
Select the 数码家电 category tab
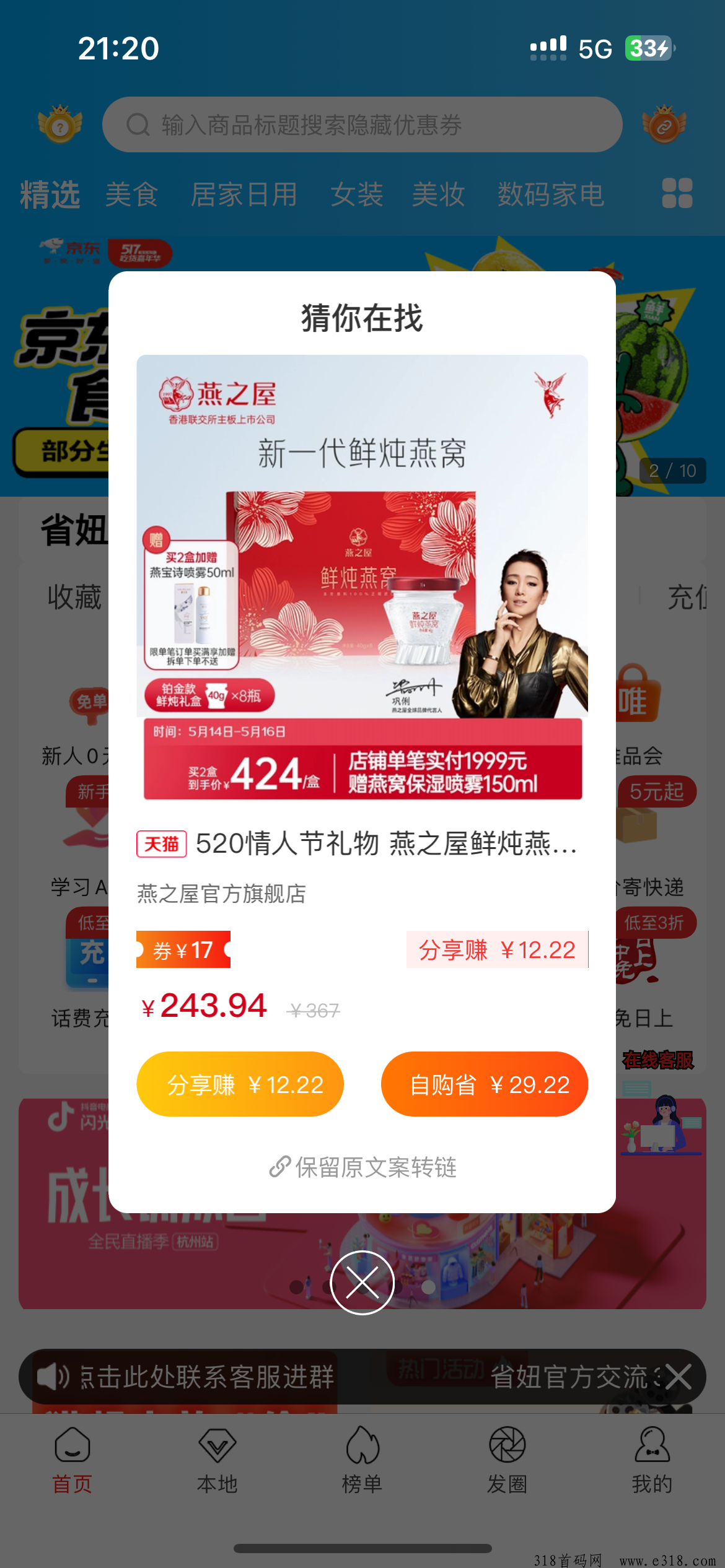click(551, 194)
